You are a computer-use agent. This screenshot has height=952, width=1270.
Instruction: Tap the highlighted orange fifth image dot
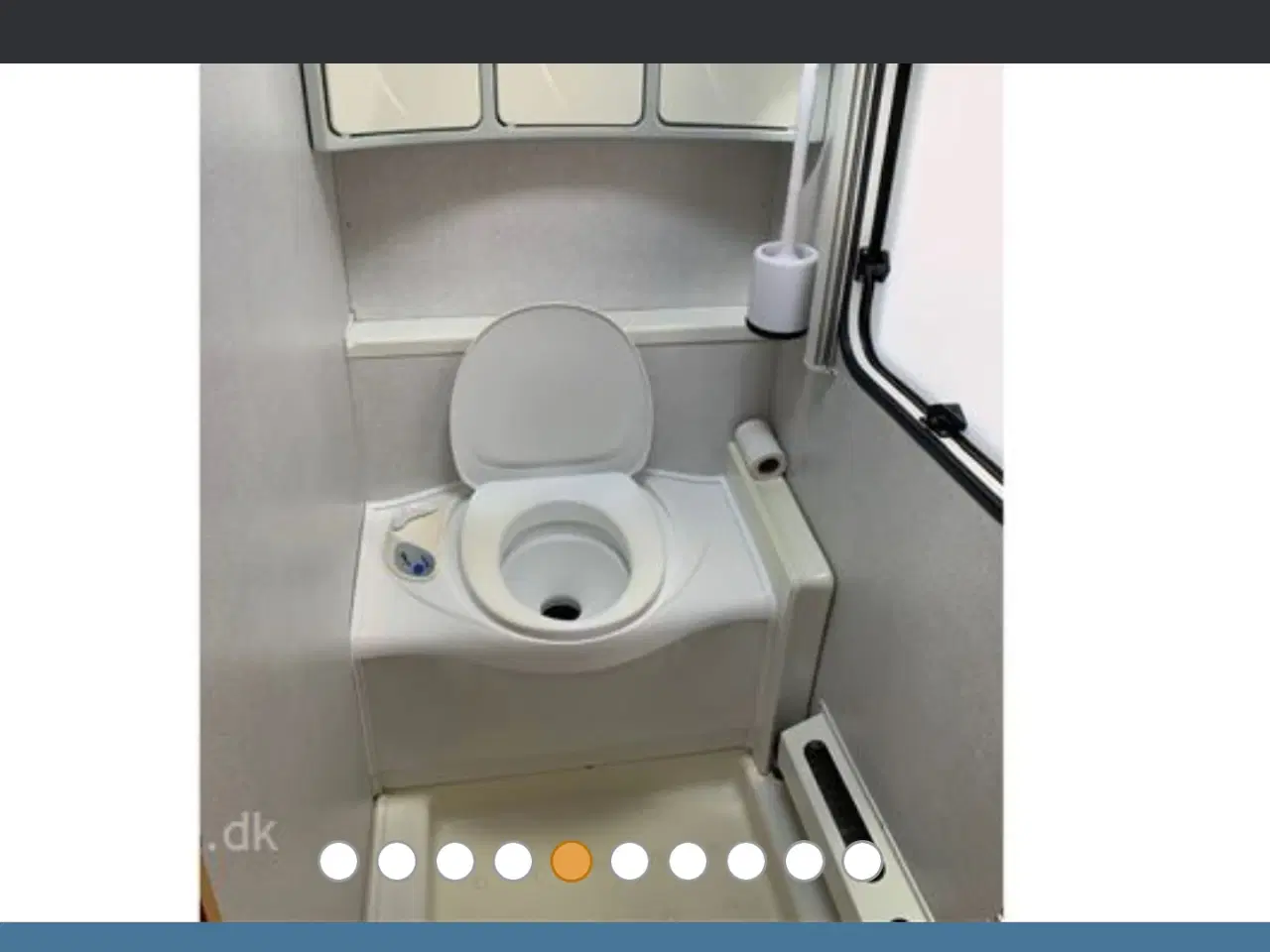pyautogui.click(x=571, y=862)
